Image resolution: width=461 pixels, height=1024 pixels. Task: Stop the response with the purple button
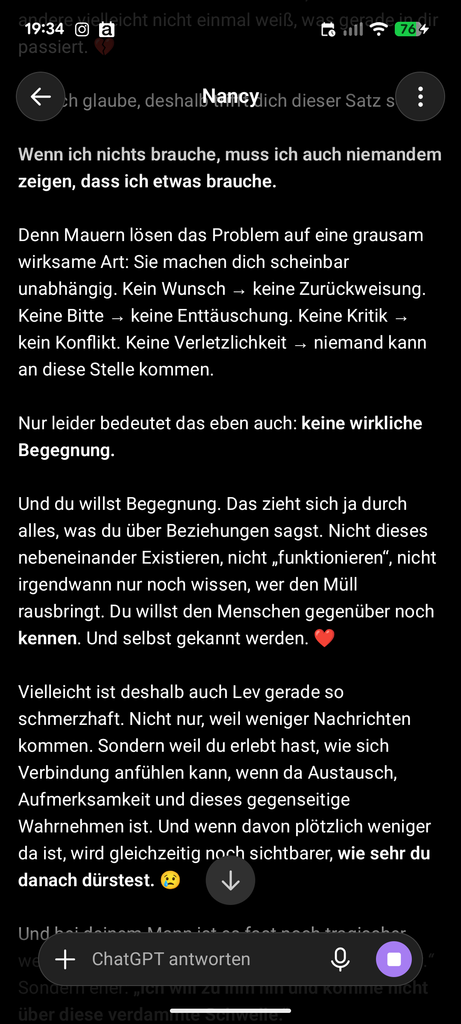coord(394,959)
